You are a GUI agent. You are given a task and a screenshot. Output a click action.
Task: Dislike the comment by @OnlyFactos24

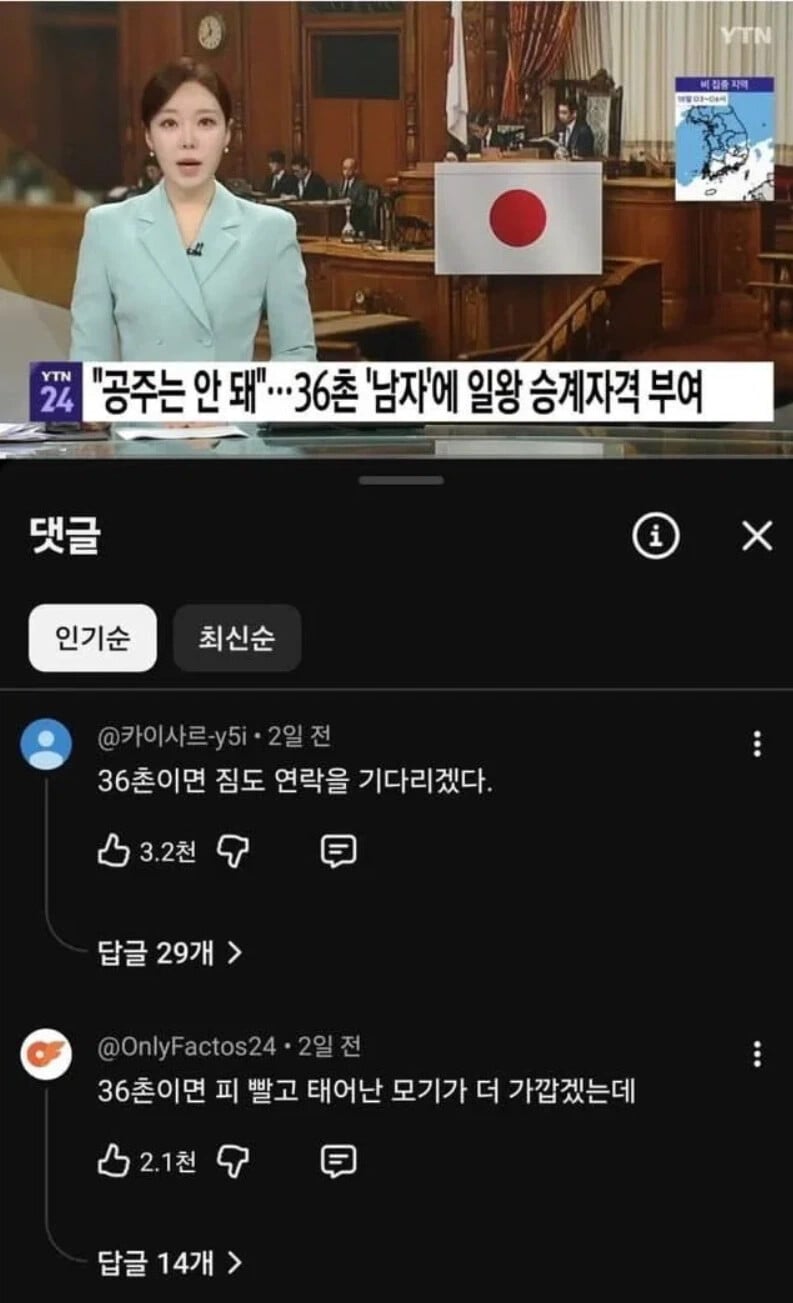coord(233,1161)
